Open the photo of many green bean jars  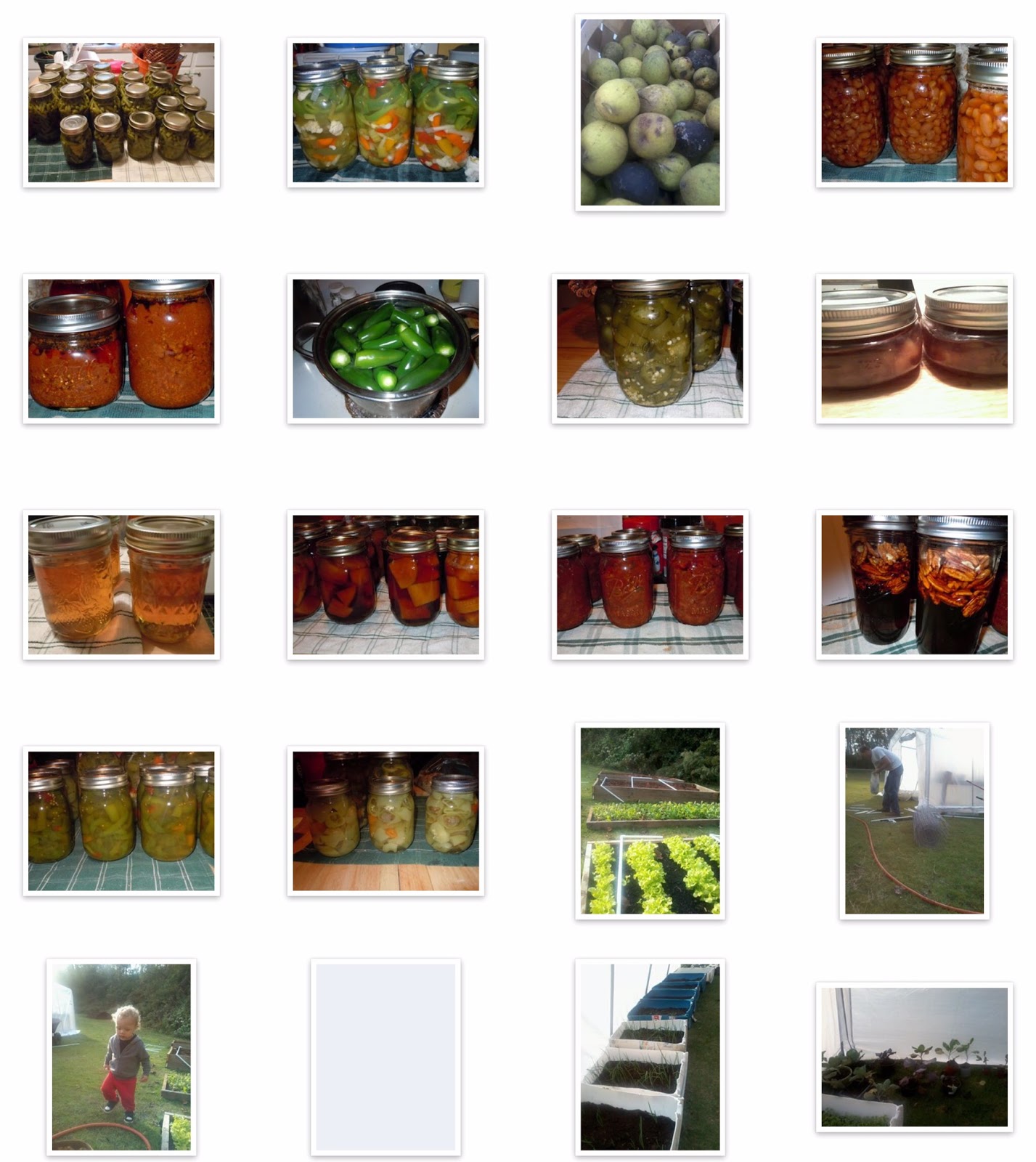tap(121, 113)
